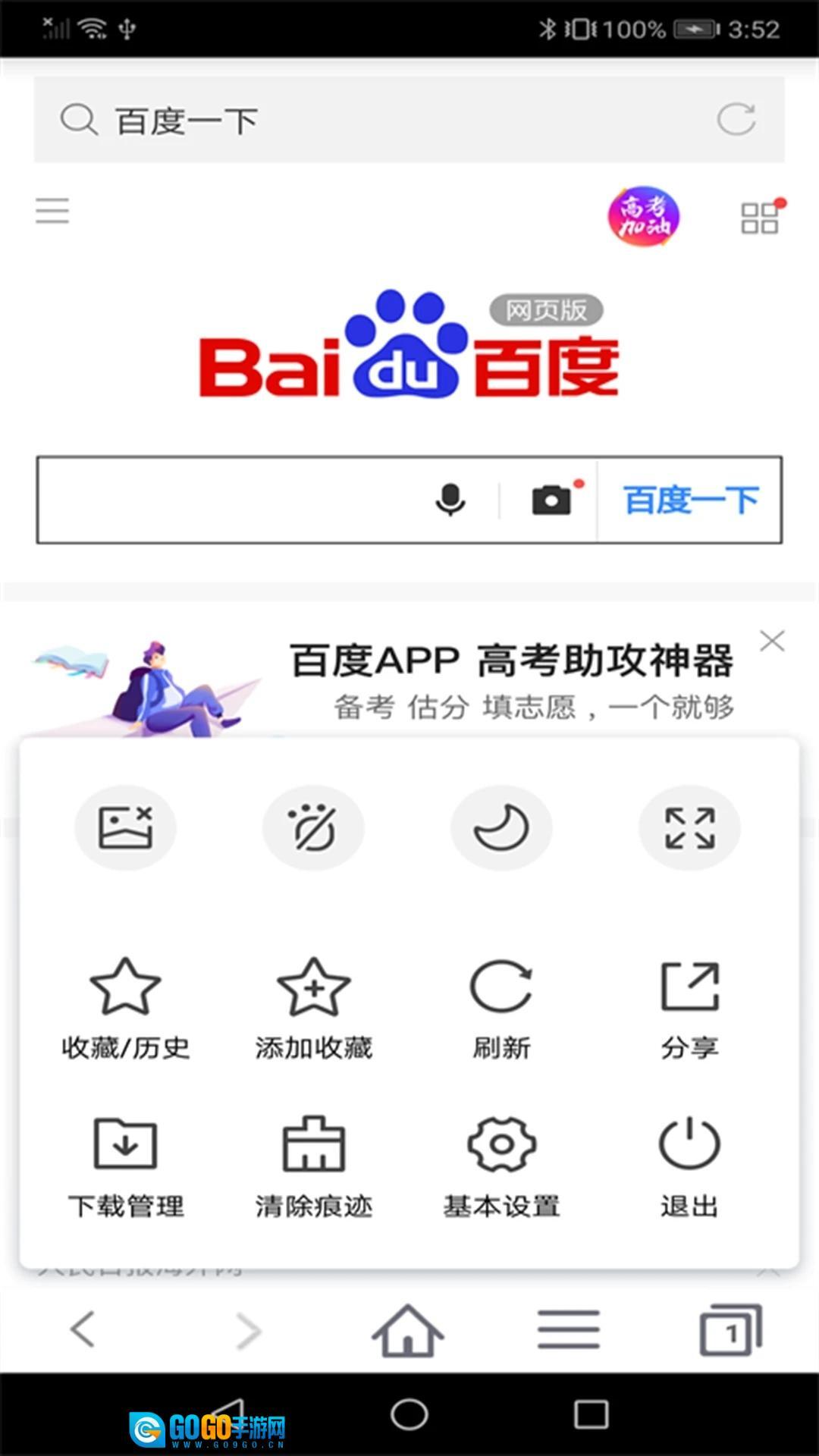Open the tab switcher showing 1 tab
The height and width of the screenshot is (1456, 819).
tap(730, 1329)
